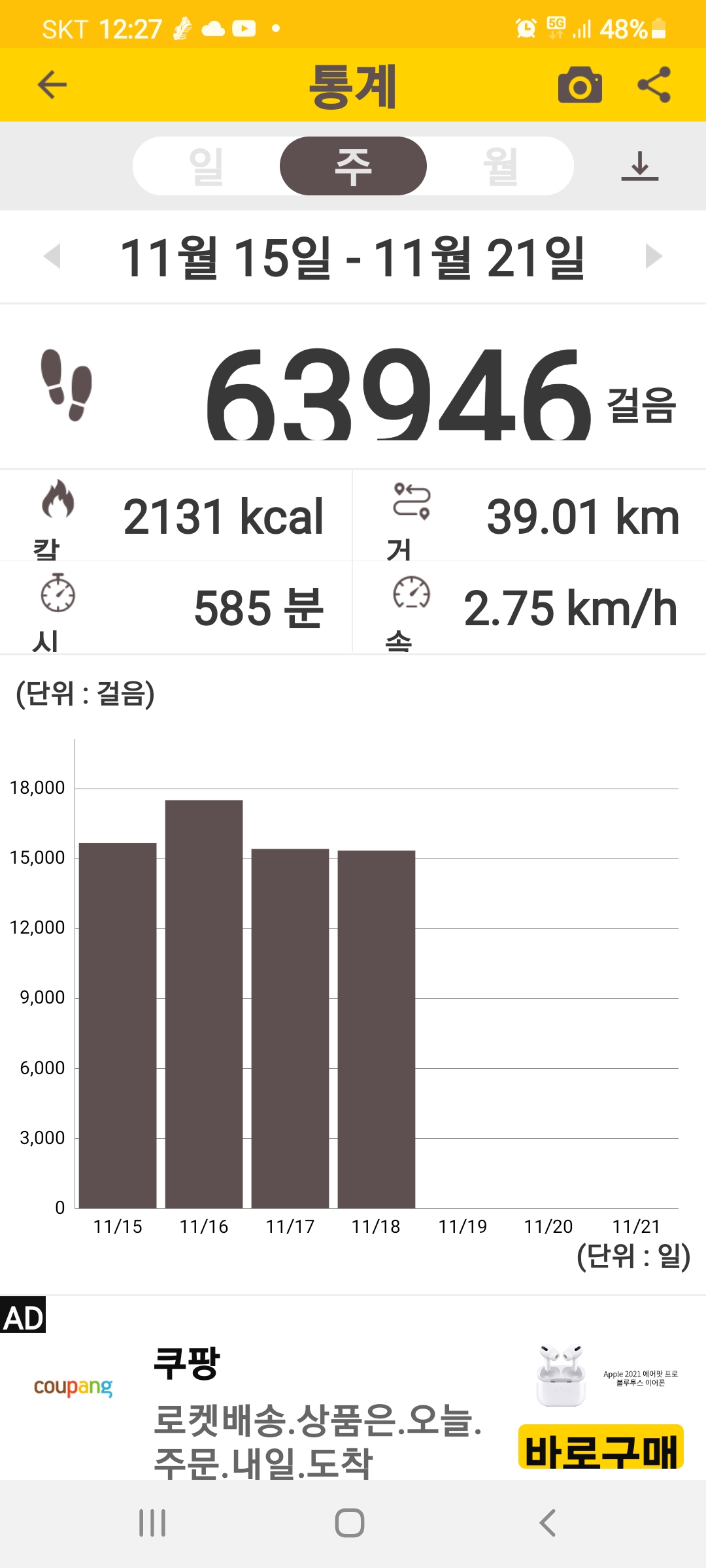Download the statistics data
Image resolution: width=706 pixels, height=1568 pixels.
[x=640, y=166]
